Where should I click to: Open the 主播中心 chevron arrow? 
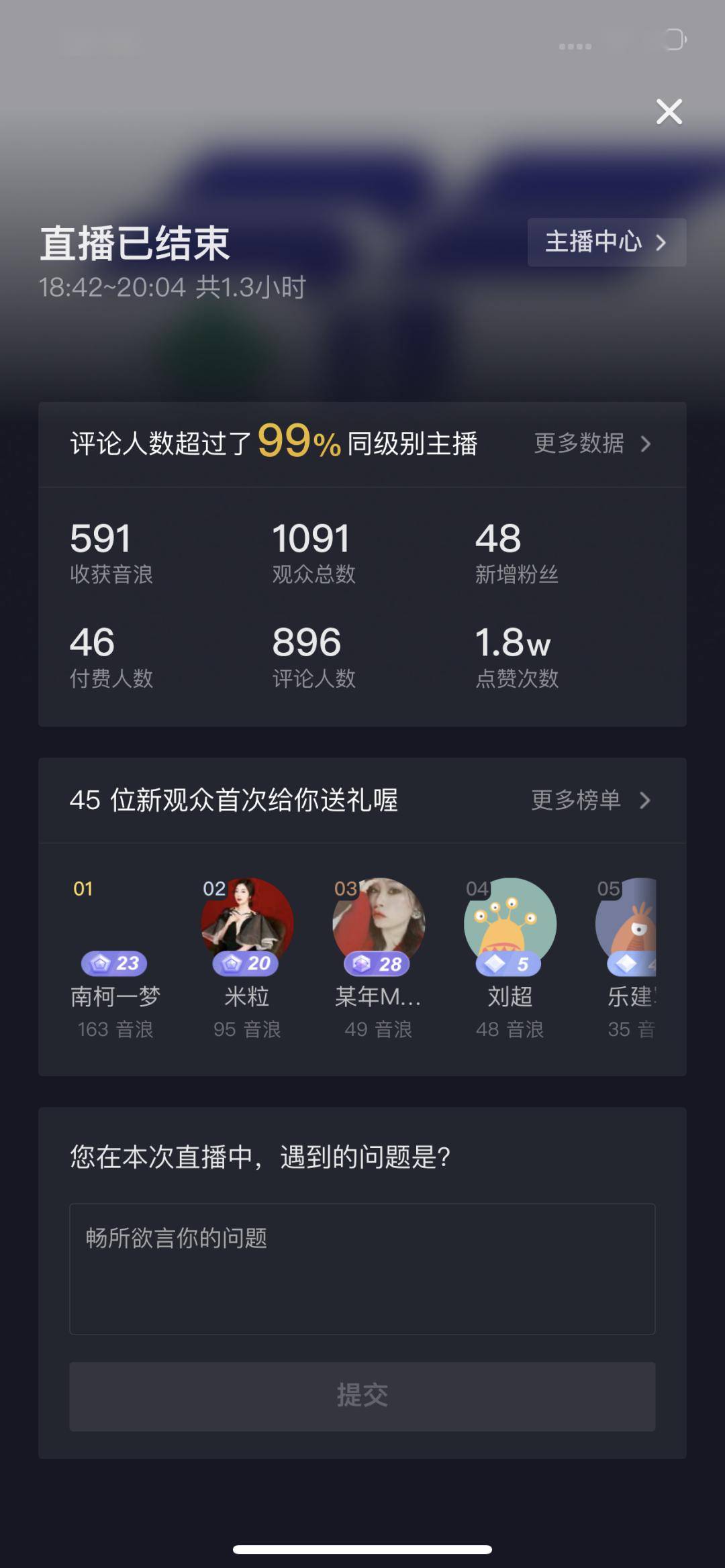[x=661, y=243]
